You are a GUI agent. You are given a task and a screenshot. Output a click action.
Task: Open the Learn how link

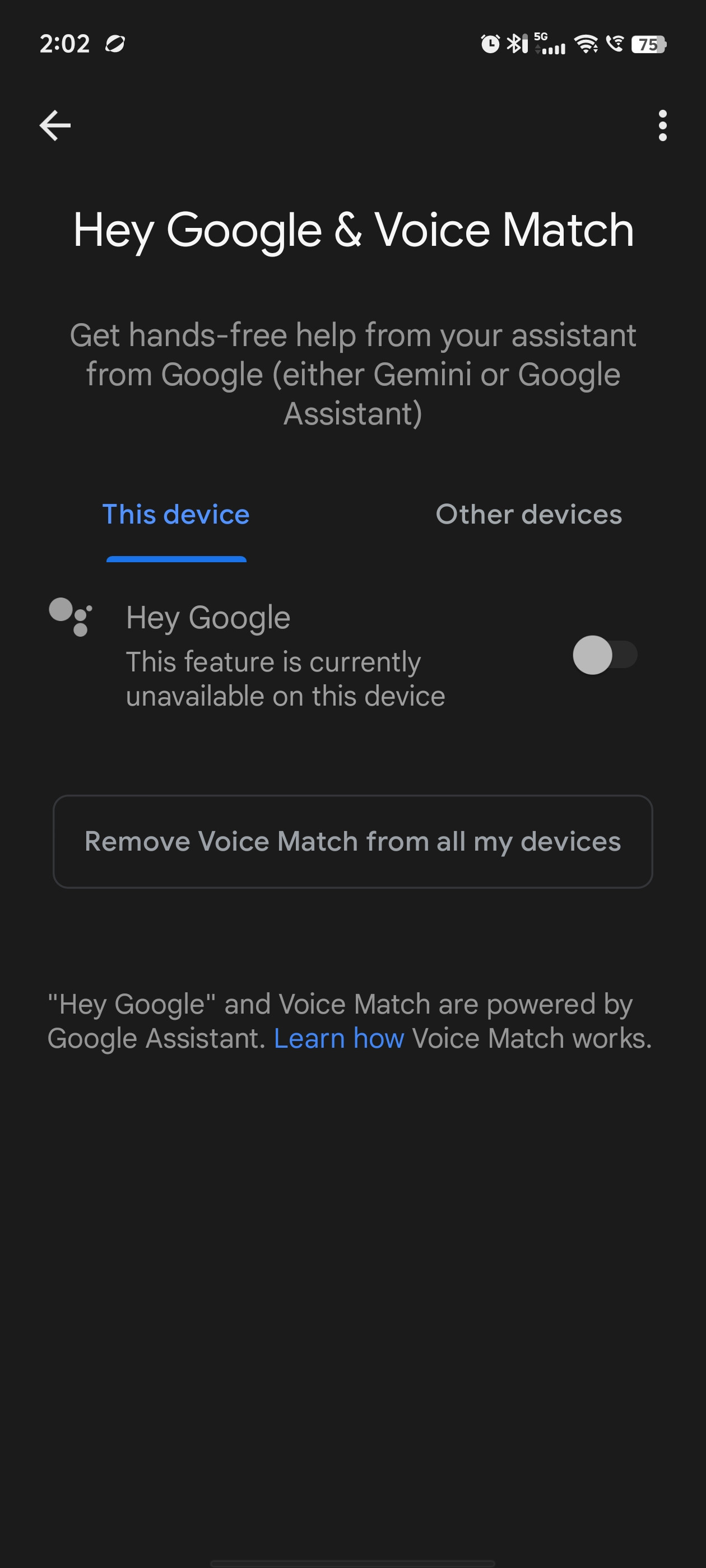pos(338,1038)
